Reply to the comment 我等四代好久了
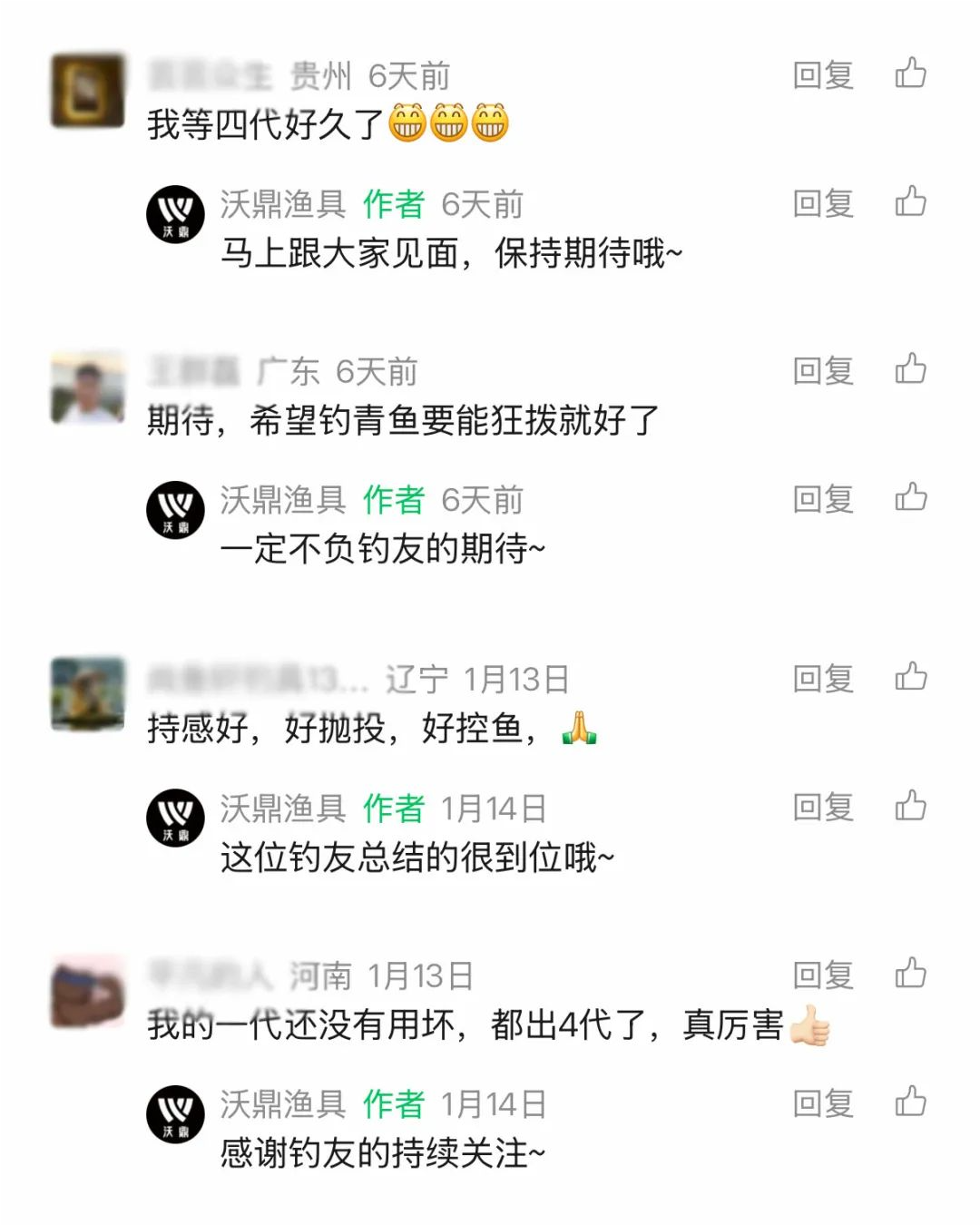Screen dimensions: 980x1225 pos(823,75)
